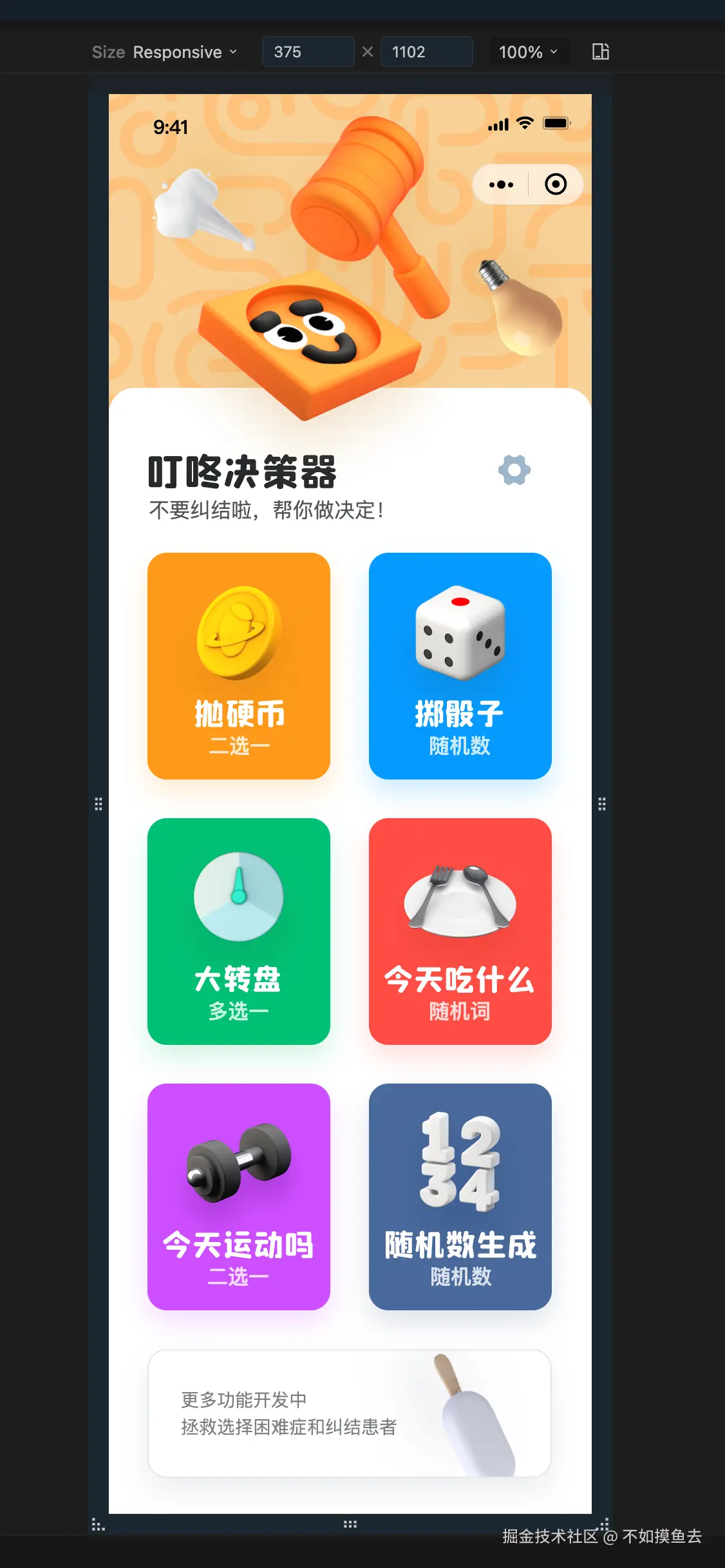The width and height of the screenshot is (725, 1568).
Task: Open the 100% zoom dropdown
Action: pos(528,52)
